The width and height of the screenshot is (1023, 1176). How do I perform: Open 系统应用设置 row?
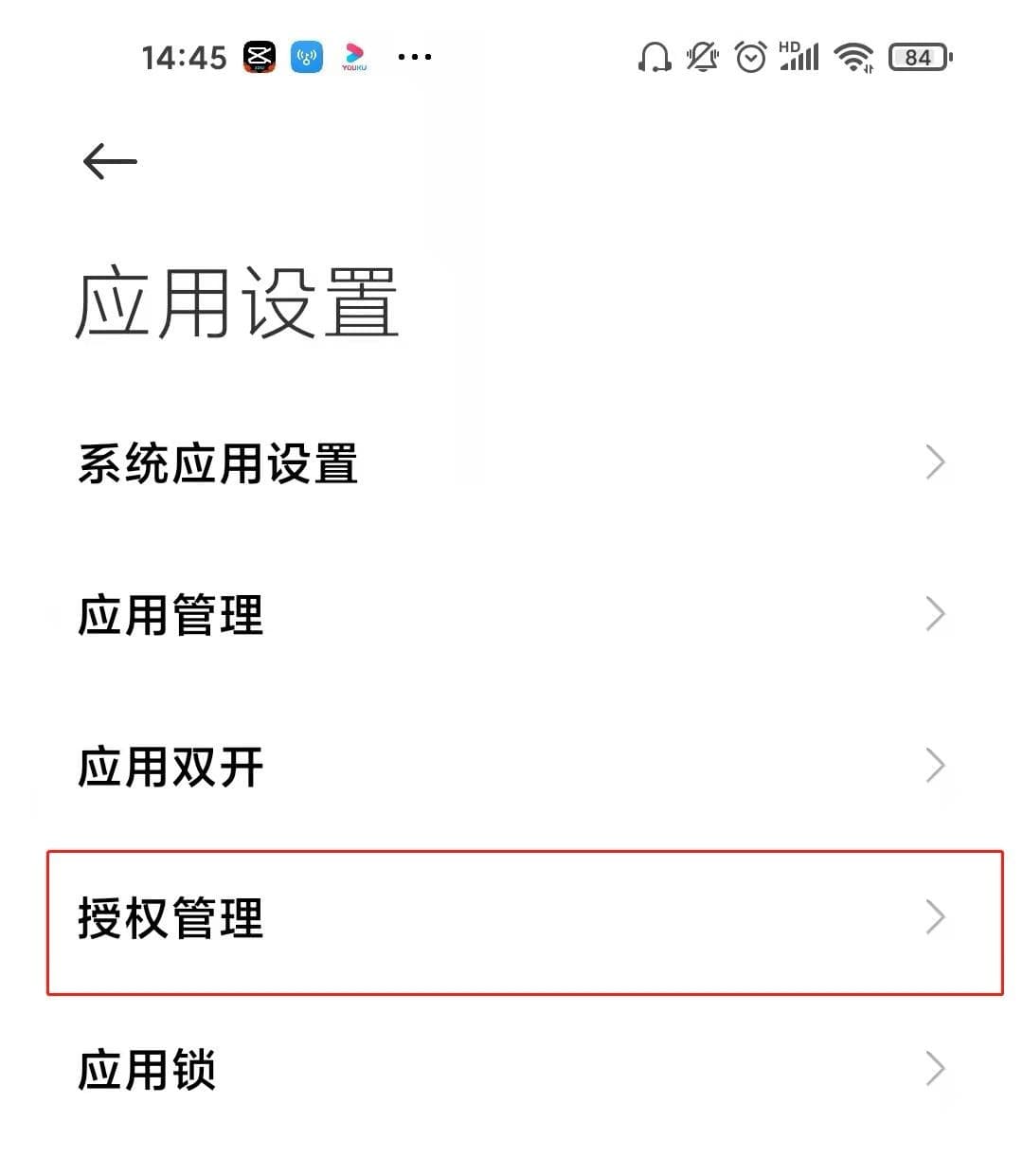511,464
